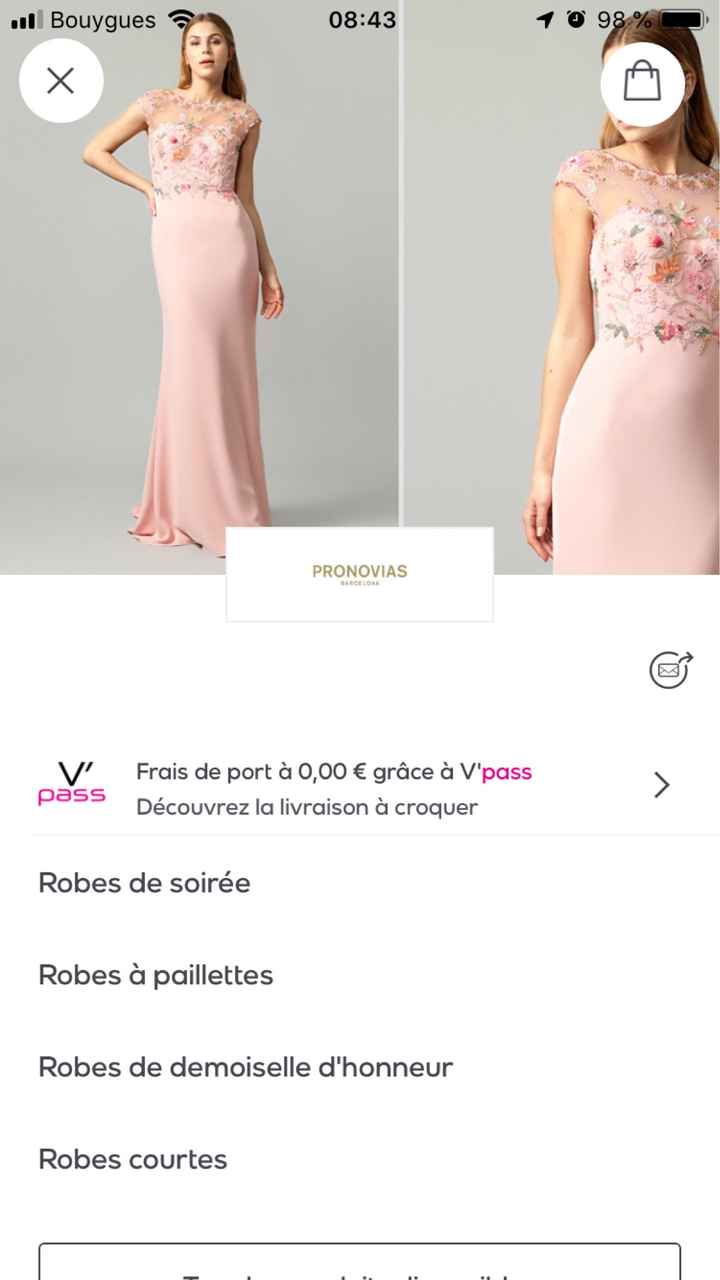Open the shopping bag icon
This screenshot has width=720, height=1280.
coord(641,84)
